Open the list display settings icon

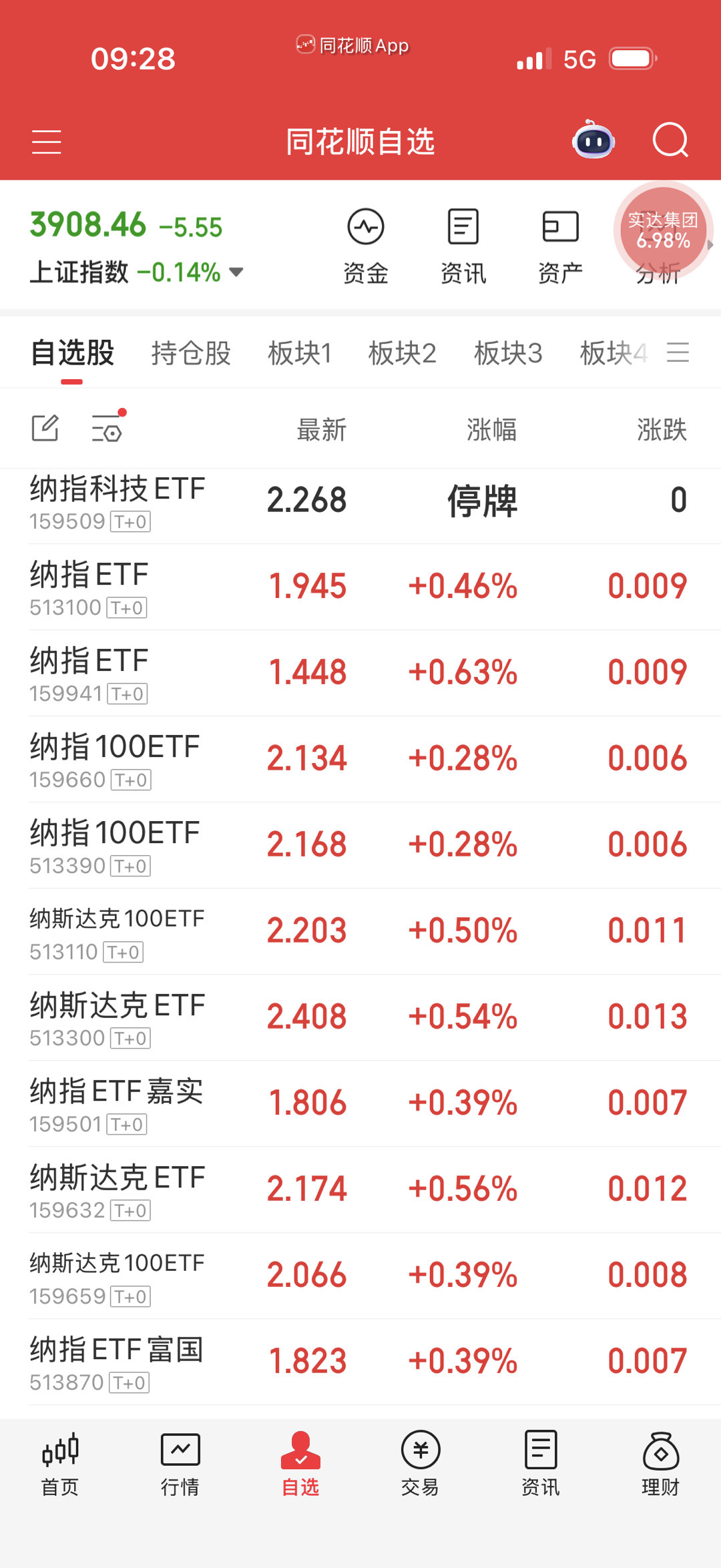pyautogui.click(x=107, y=429)
